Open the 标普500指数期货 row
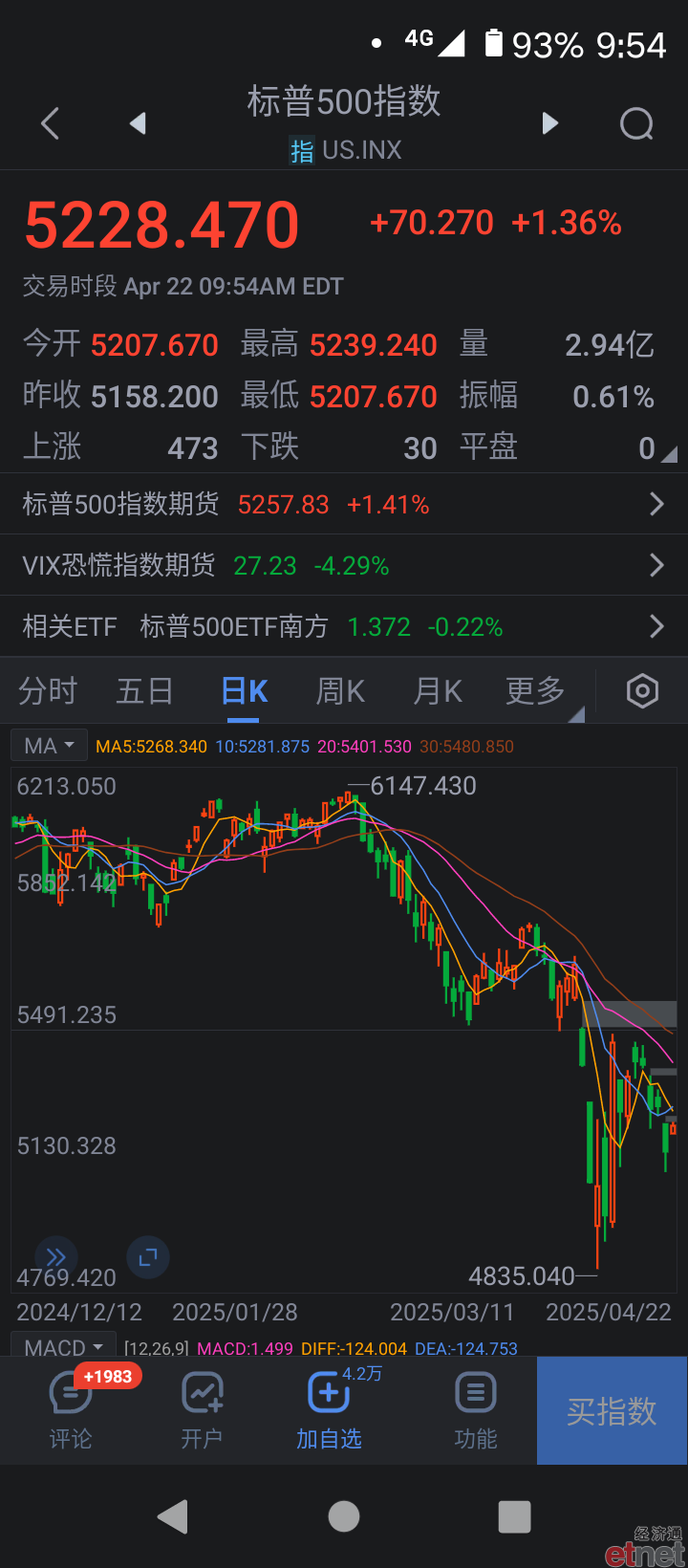 pos(344,504)
